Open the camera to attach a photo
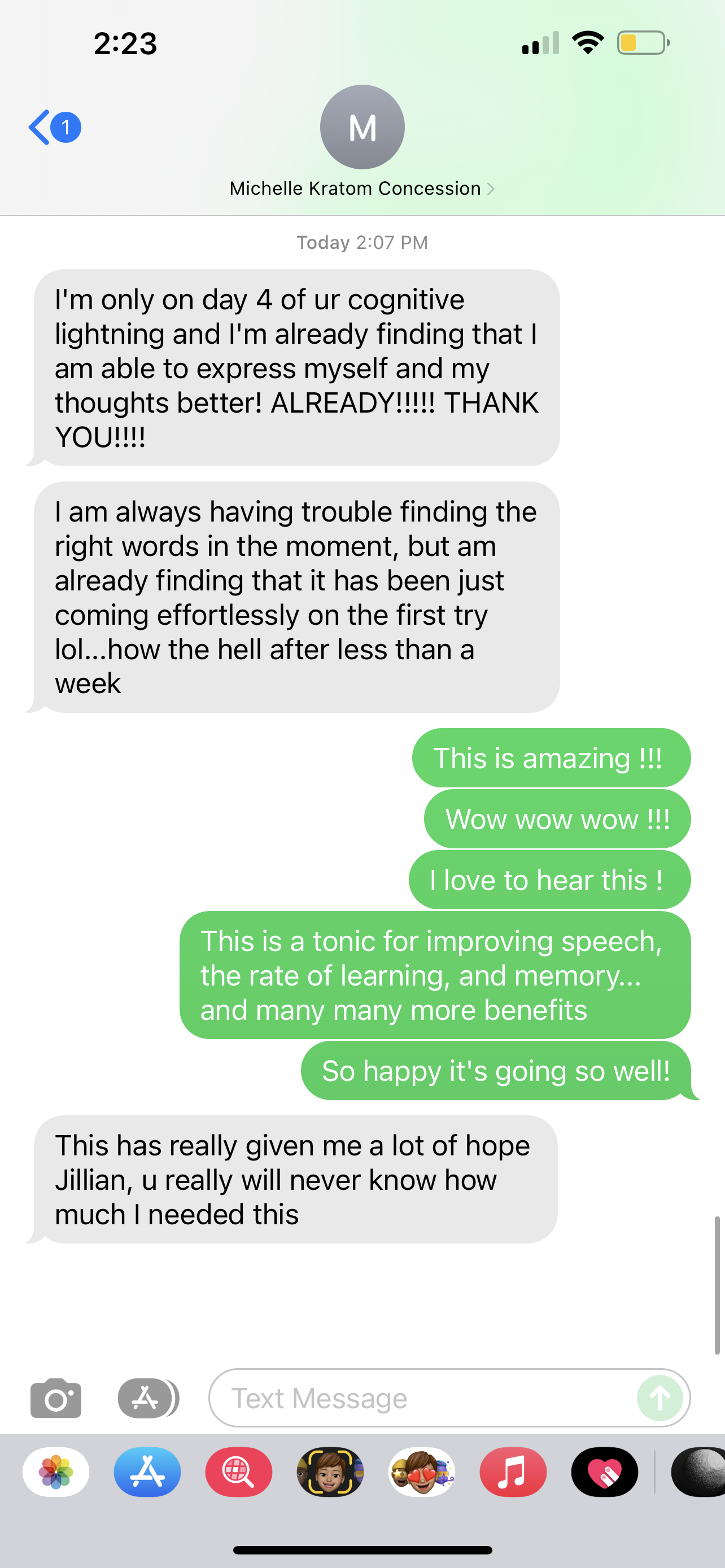Screen dimensions: 725x1568 coord(55,1398)
